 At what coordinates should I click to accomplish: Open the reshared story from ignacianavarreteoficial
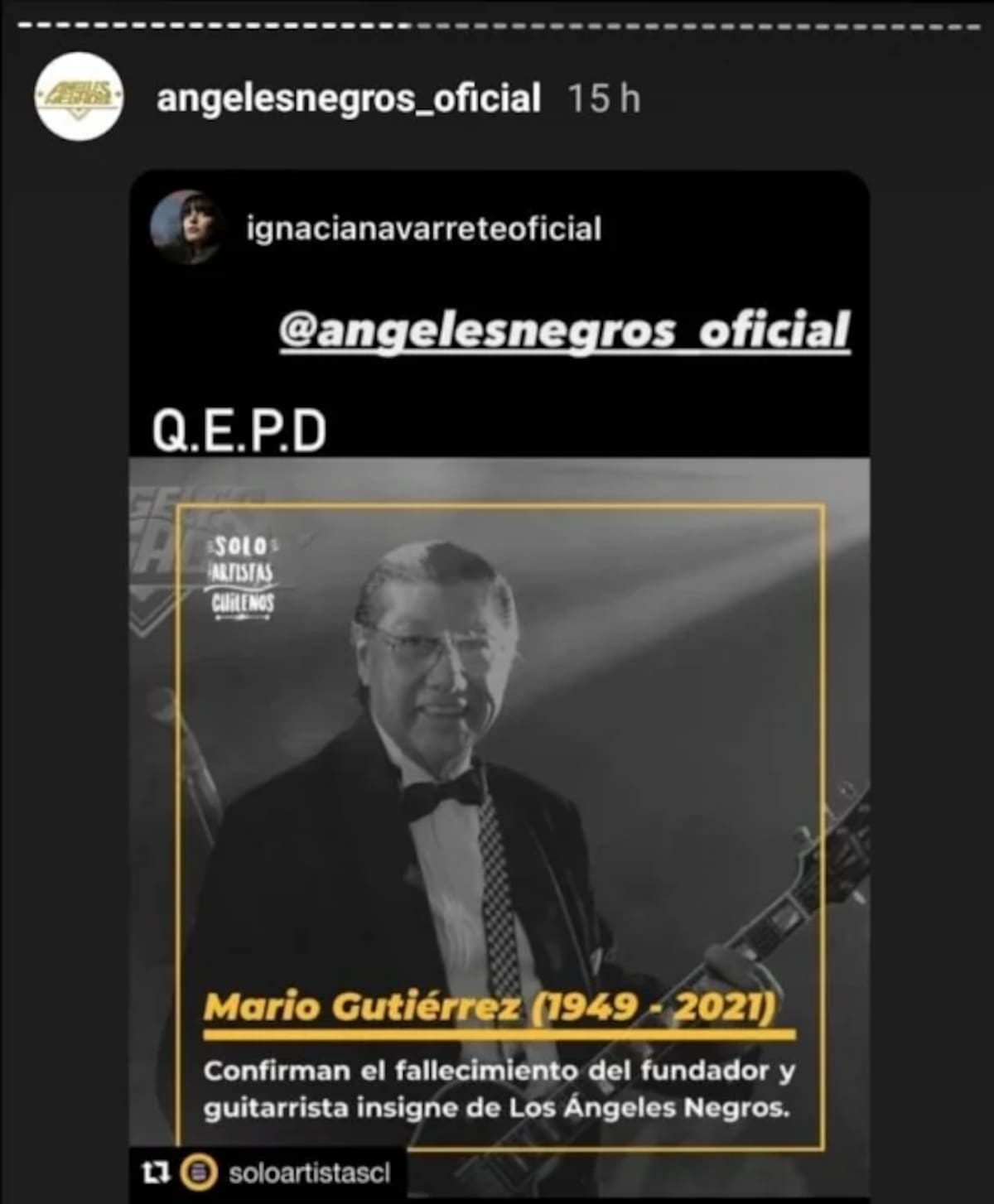coord(423,229)
